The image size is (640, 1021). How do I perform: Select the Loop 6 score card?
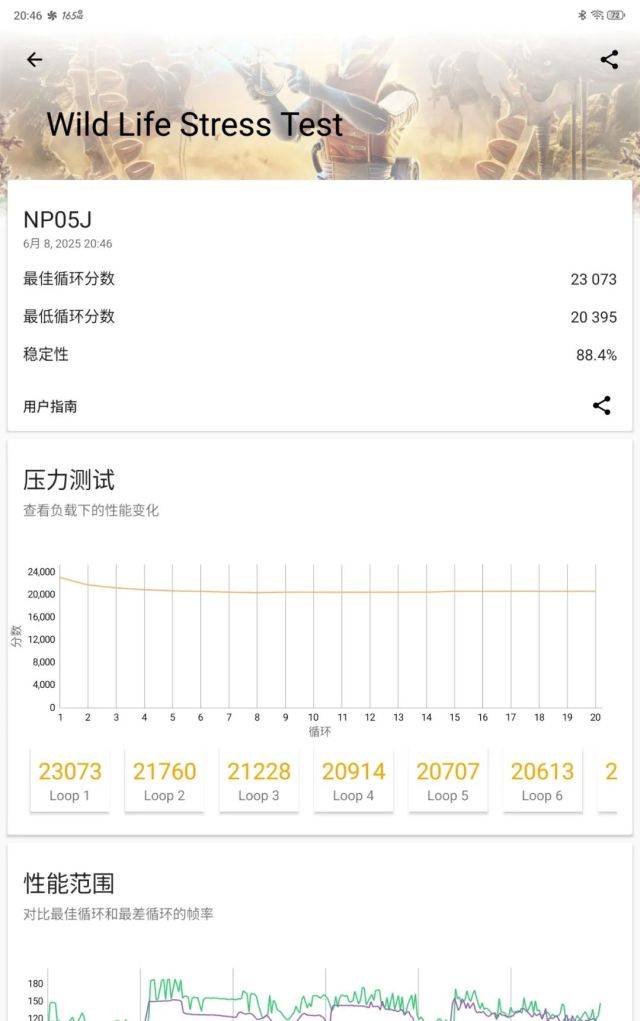pyautogui.click(x=542, y=781)
